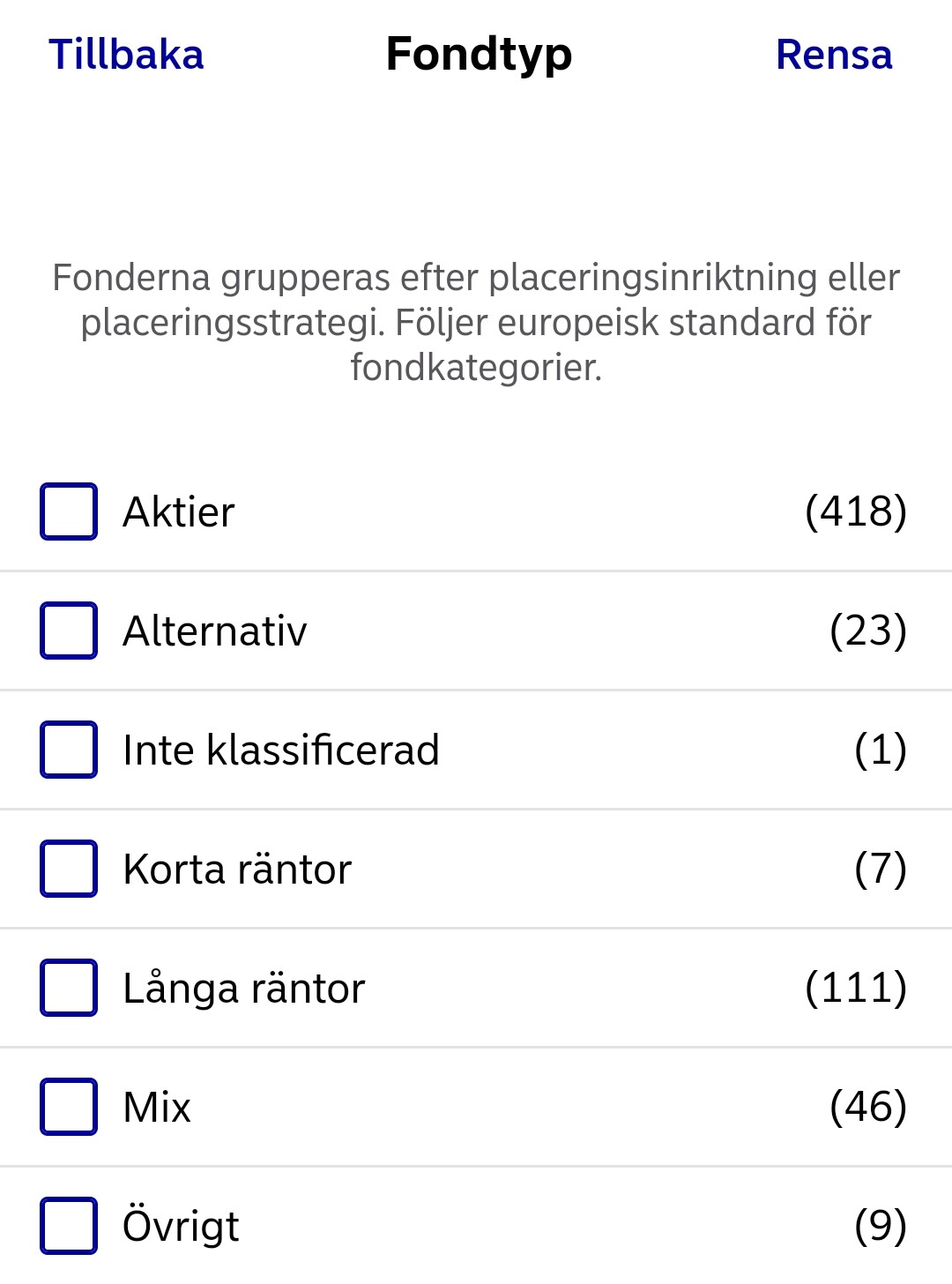
Task: Mark the Långa räntor checkbox
Action: pos(69,988)
